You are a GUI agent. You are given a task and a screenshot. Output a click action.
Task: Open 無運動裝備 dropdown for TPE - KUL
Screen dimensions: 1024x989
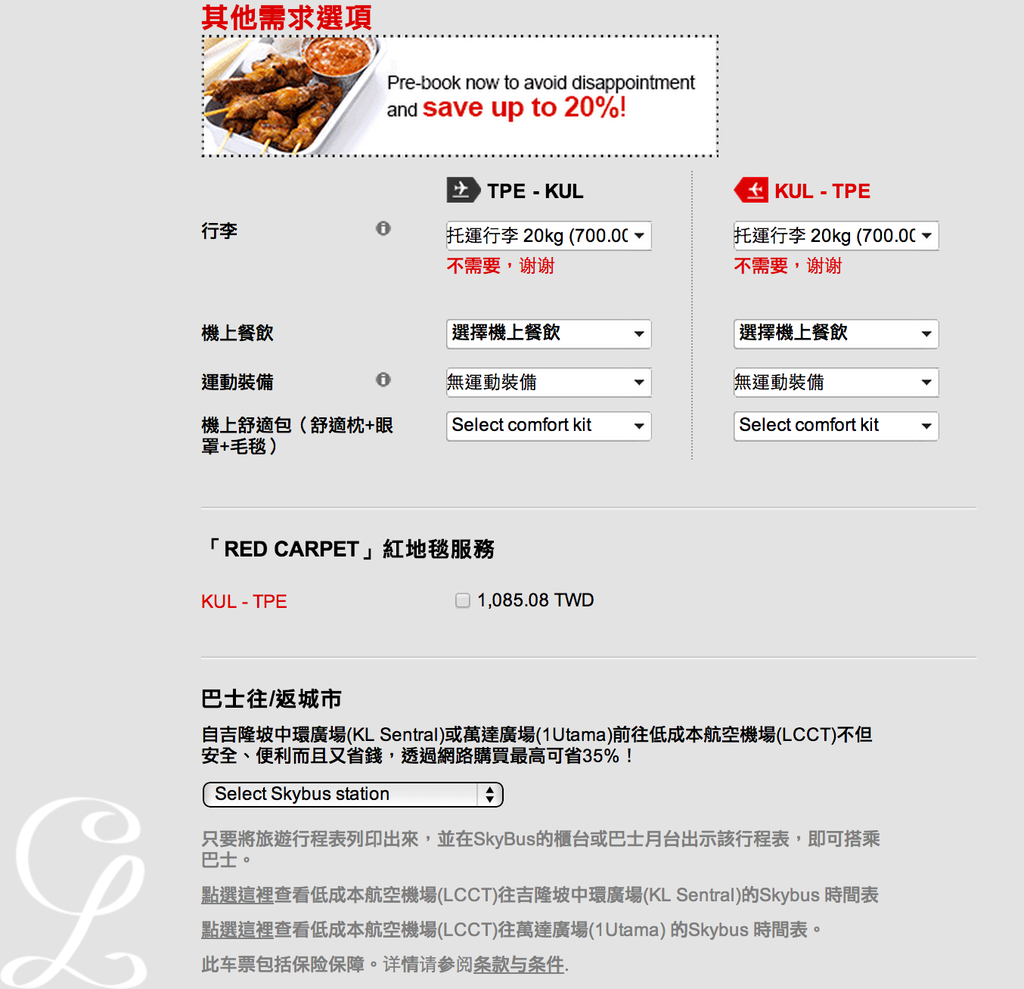tap(548, 382)
